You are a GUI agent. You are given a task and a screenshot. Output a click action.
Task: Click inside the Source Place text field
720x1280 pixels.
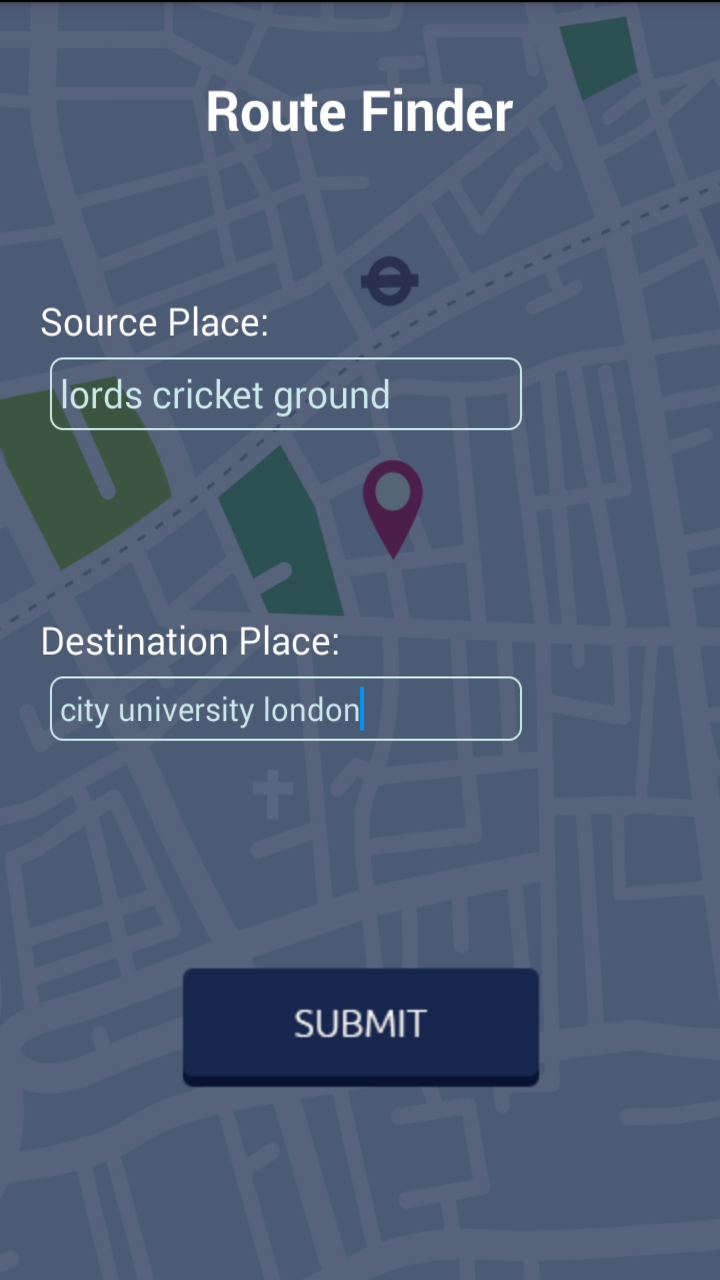coord(285,394)
